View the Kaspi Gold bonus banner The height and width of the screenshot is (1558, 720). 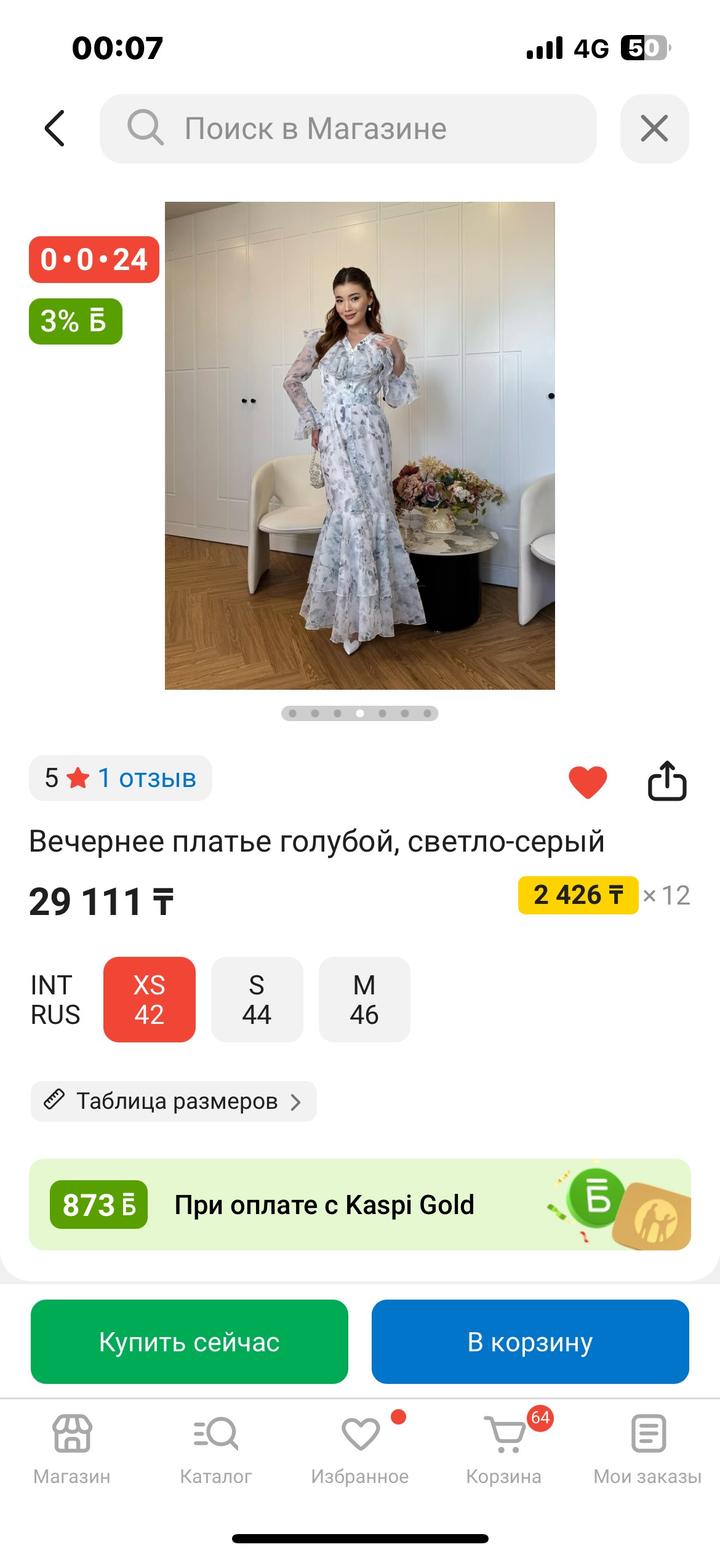click(x=360, y=1204)
